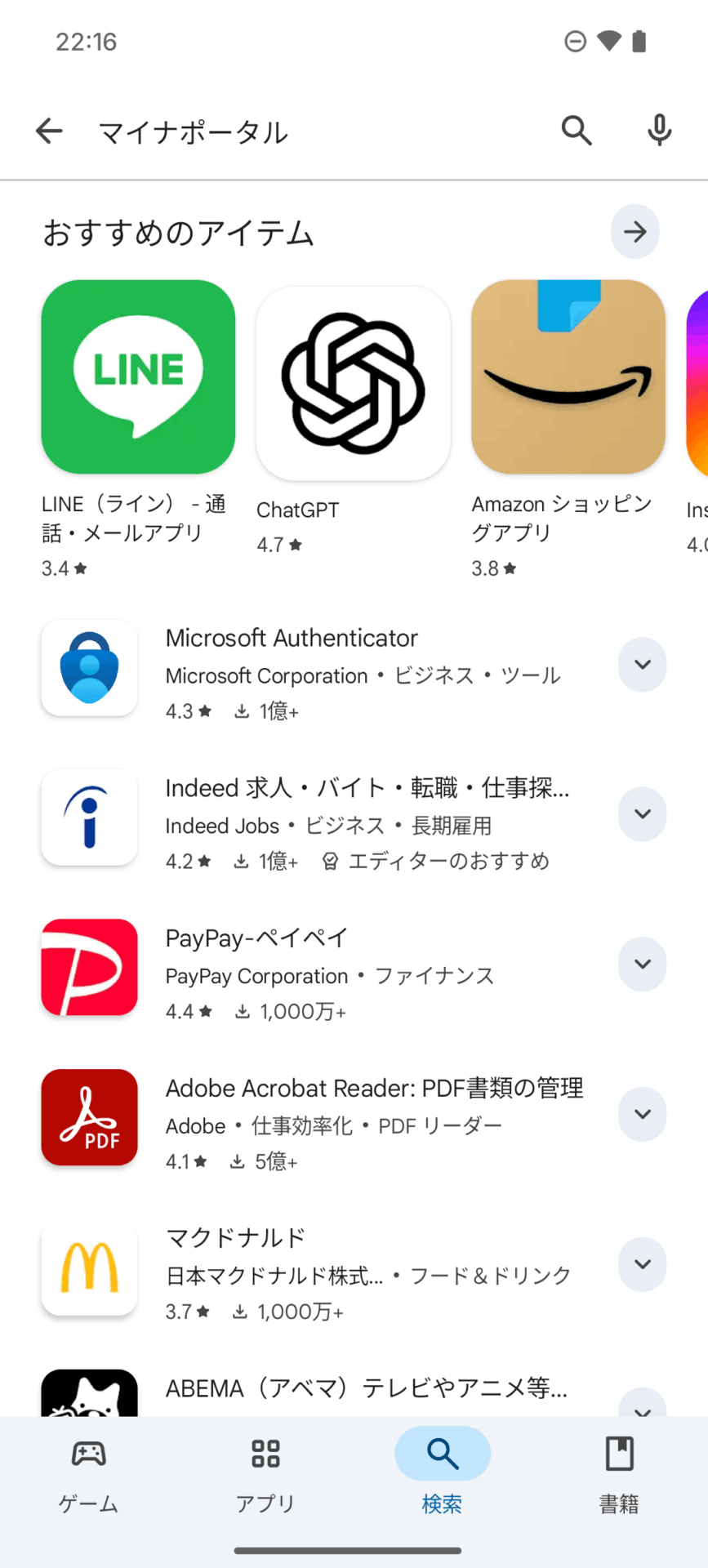Viewport: 708px width, 1568px height.
Task: Expand details for Adobe Acrobat Reader
Action: (643, 1115)
